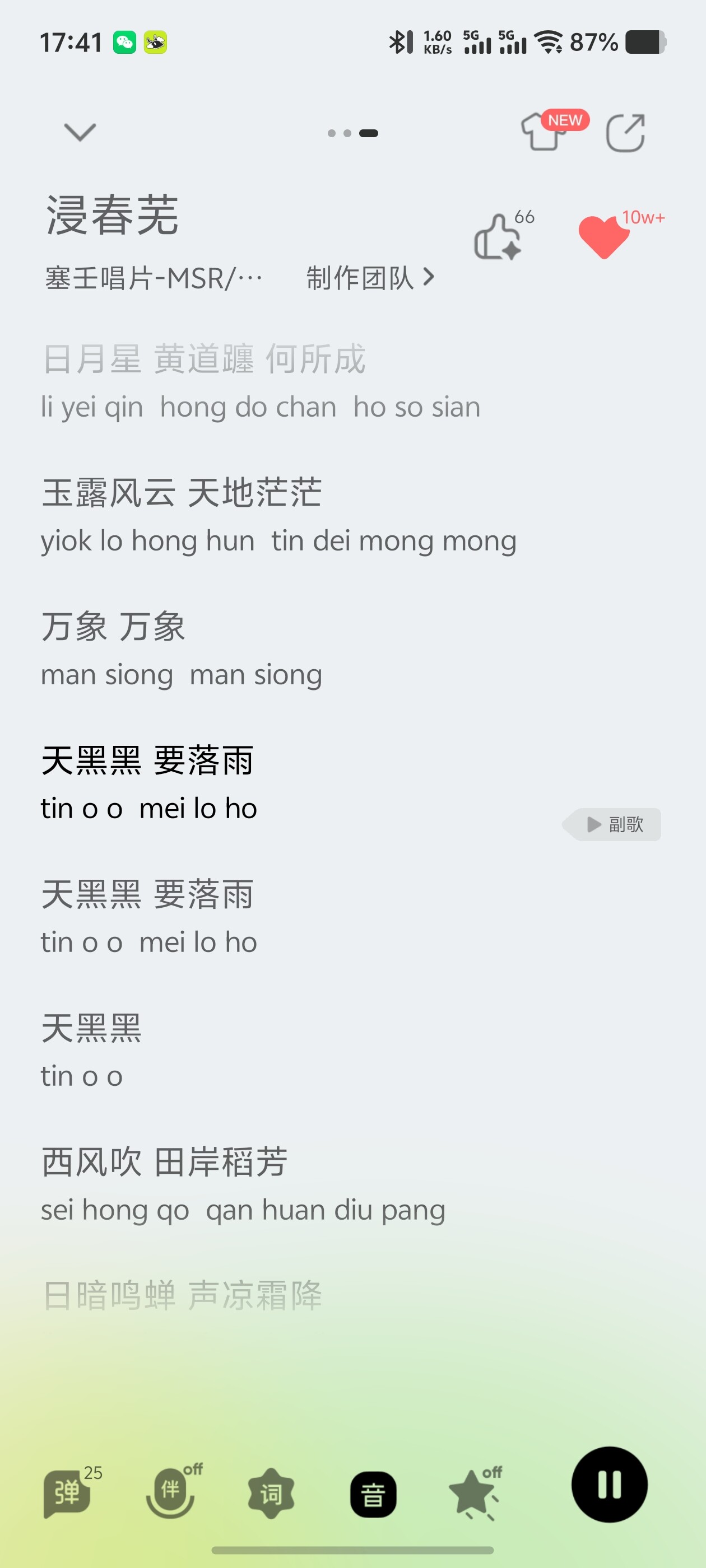Open the artist 塞壬唱片-MSR
Image resolution: width=706 pixels, height=1568 pixels.
pyautogui.click(x=154, y=279)
